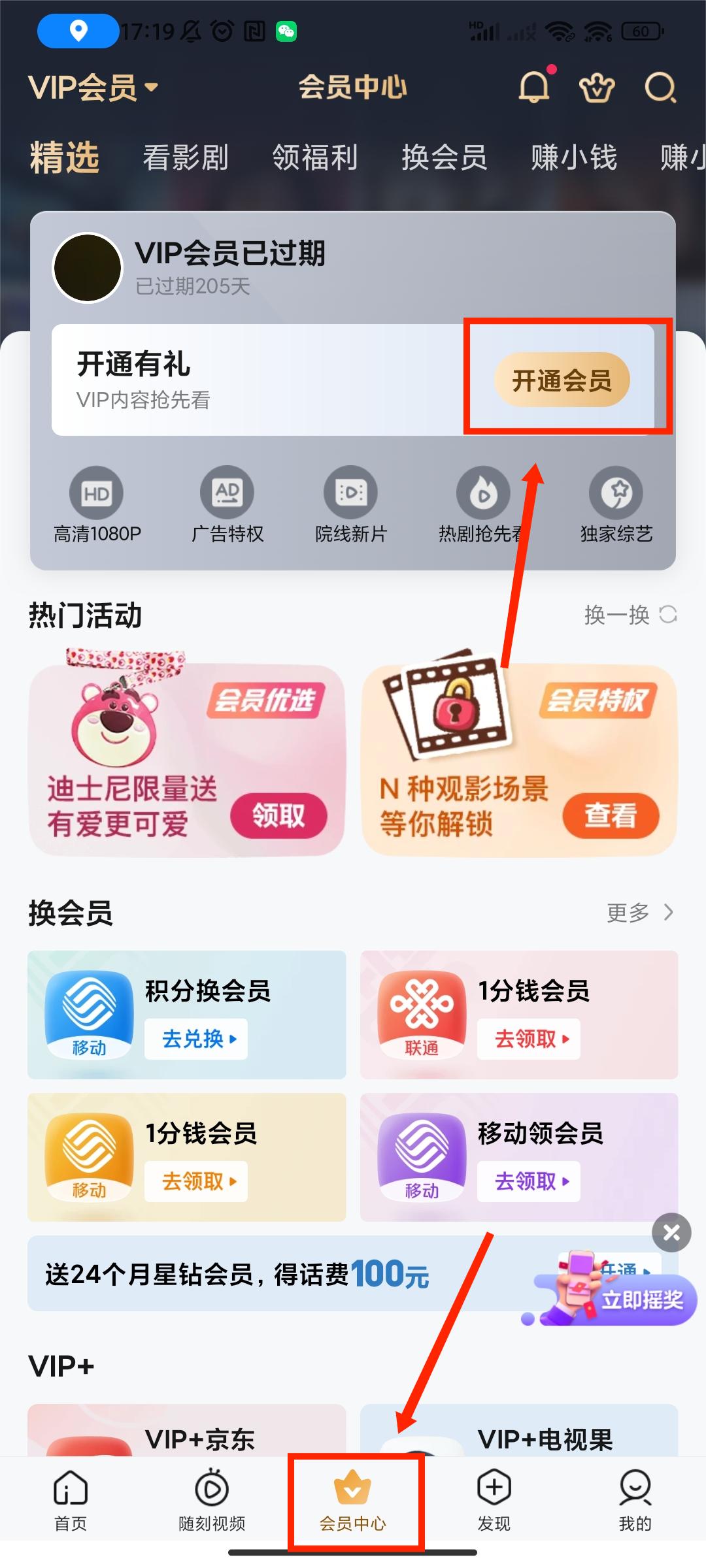
Task: Expand the VIP会员 dropdown
Action: click(x=93, y=88)
